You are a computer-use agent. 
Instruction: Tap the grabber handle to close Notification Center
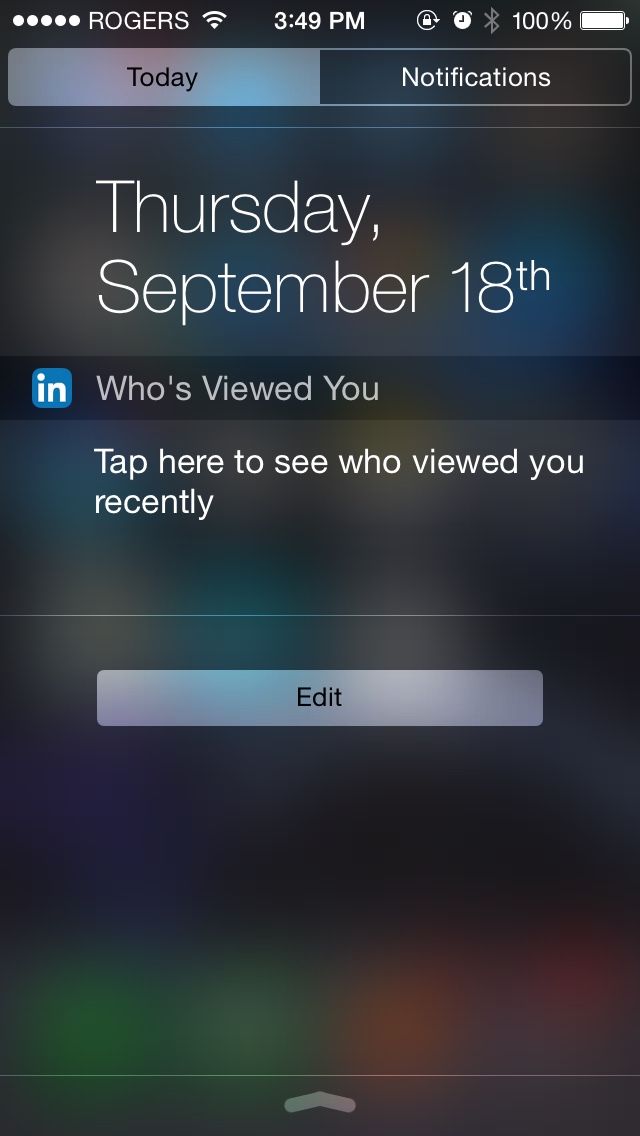[320, 1103]
